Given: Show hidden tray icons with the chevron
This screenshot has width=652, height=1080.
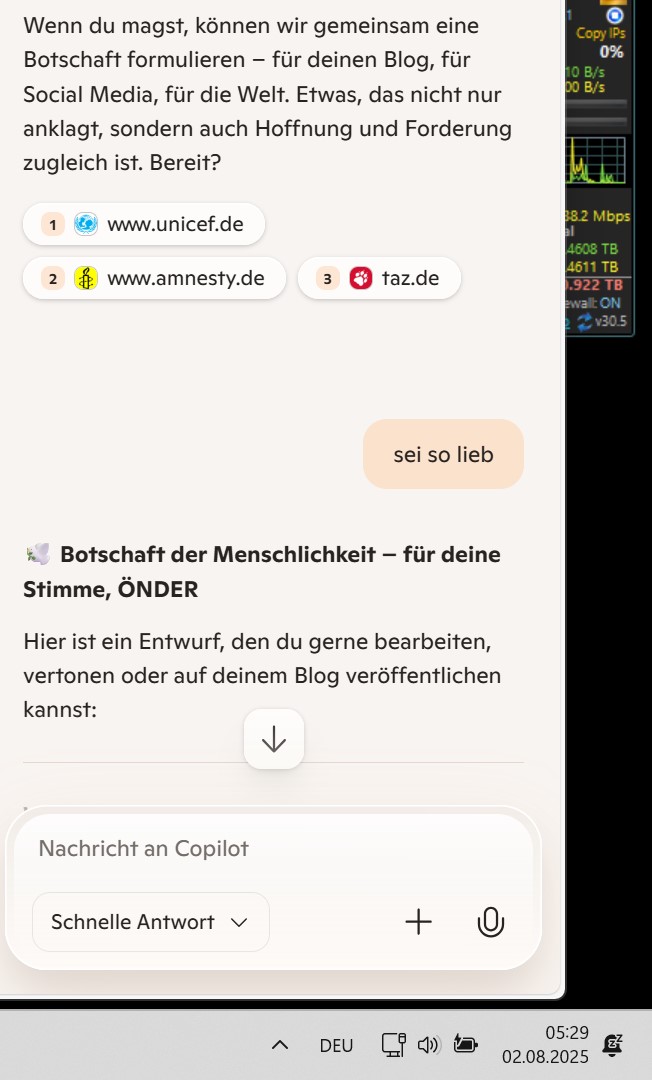Looking at the screenshot, I should point(280,1045).
